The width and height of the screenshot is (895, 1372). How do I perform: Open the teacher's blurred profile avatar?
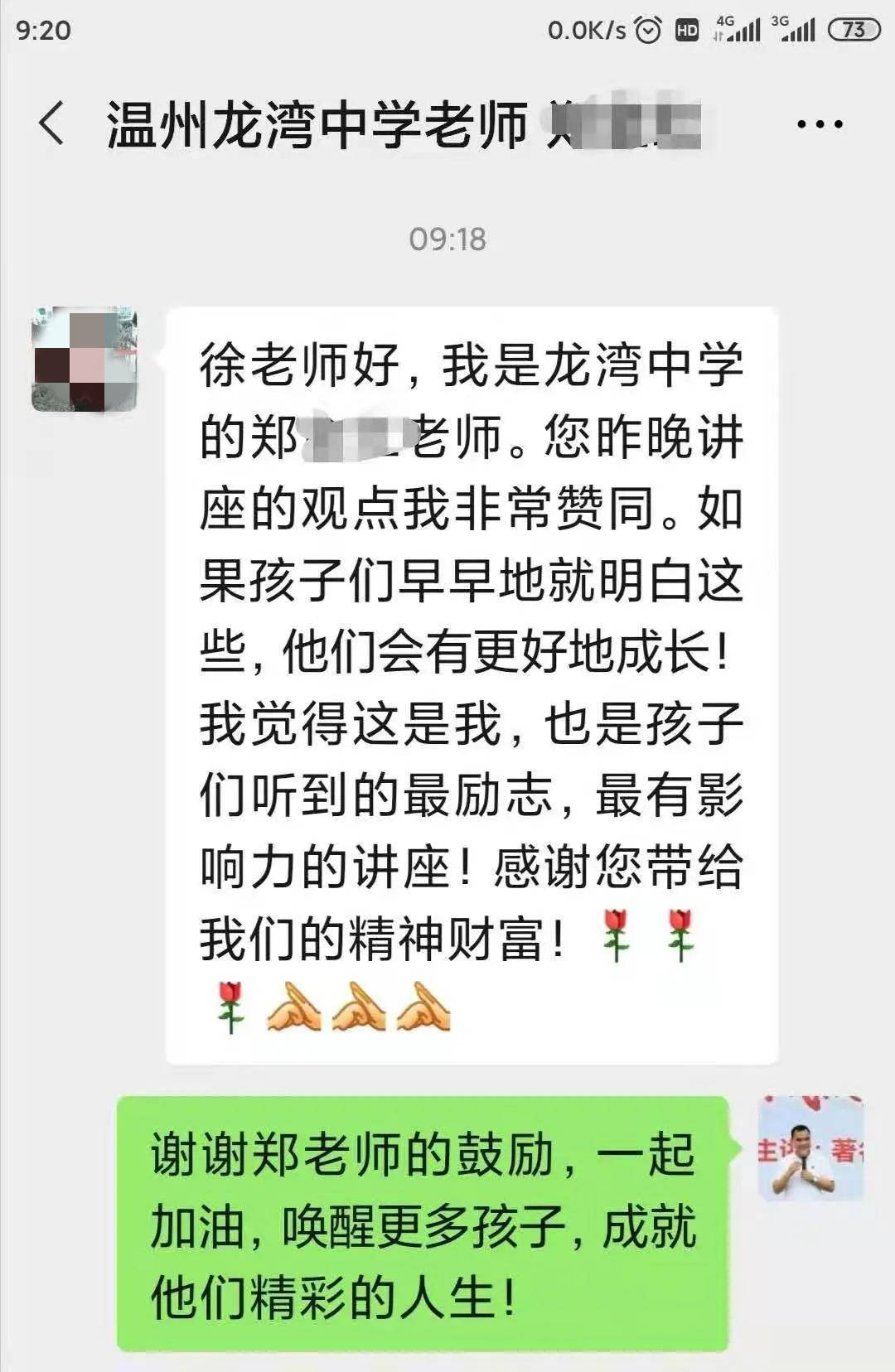click(84, 360)
